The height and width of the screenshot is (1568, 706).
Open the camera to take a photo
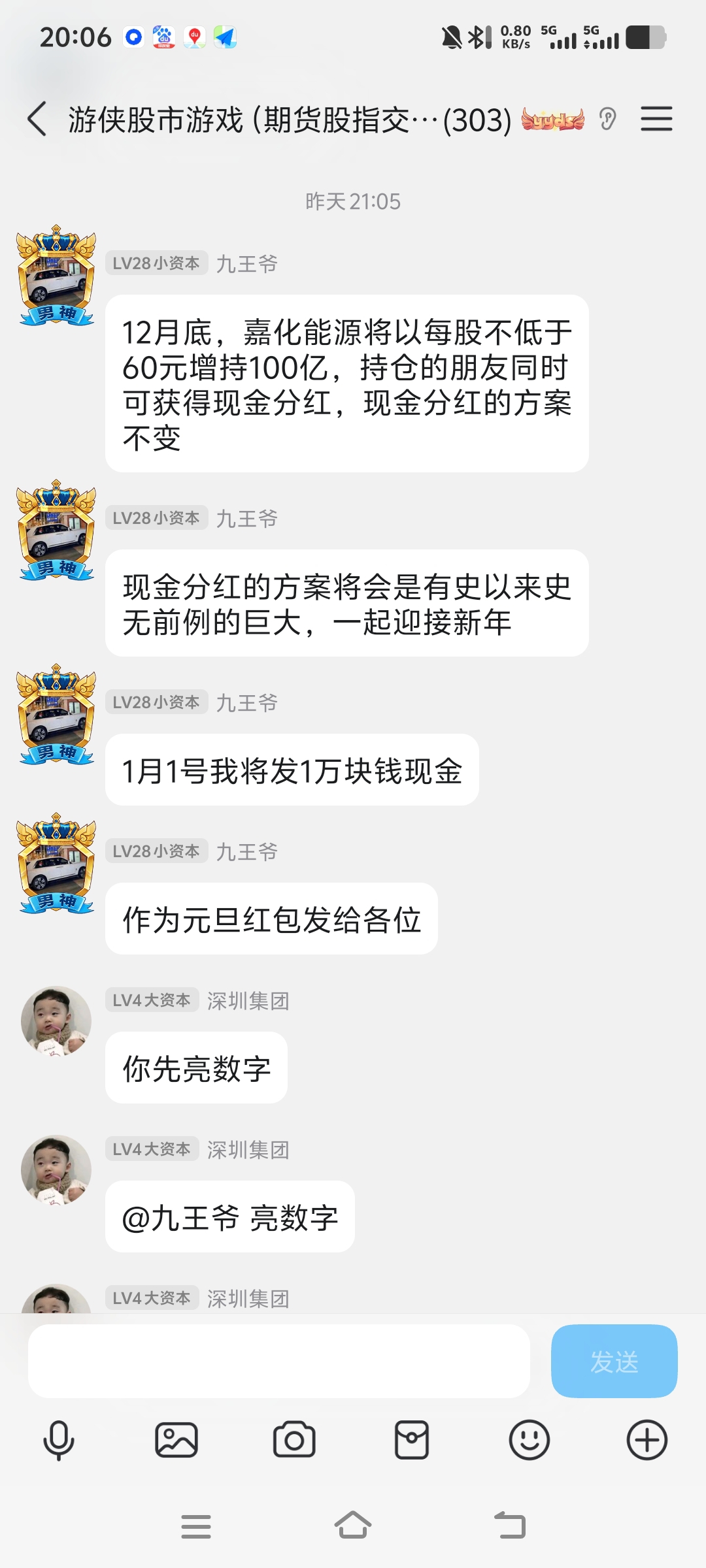coord(294,1440)
